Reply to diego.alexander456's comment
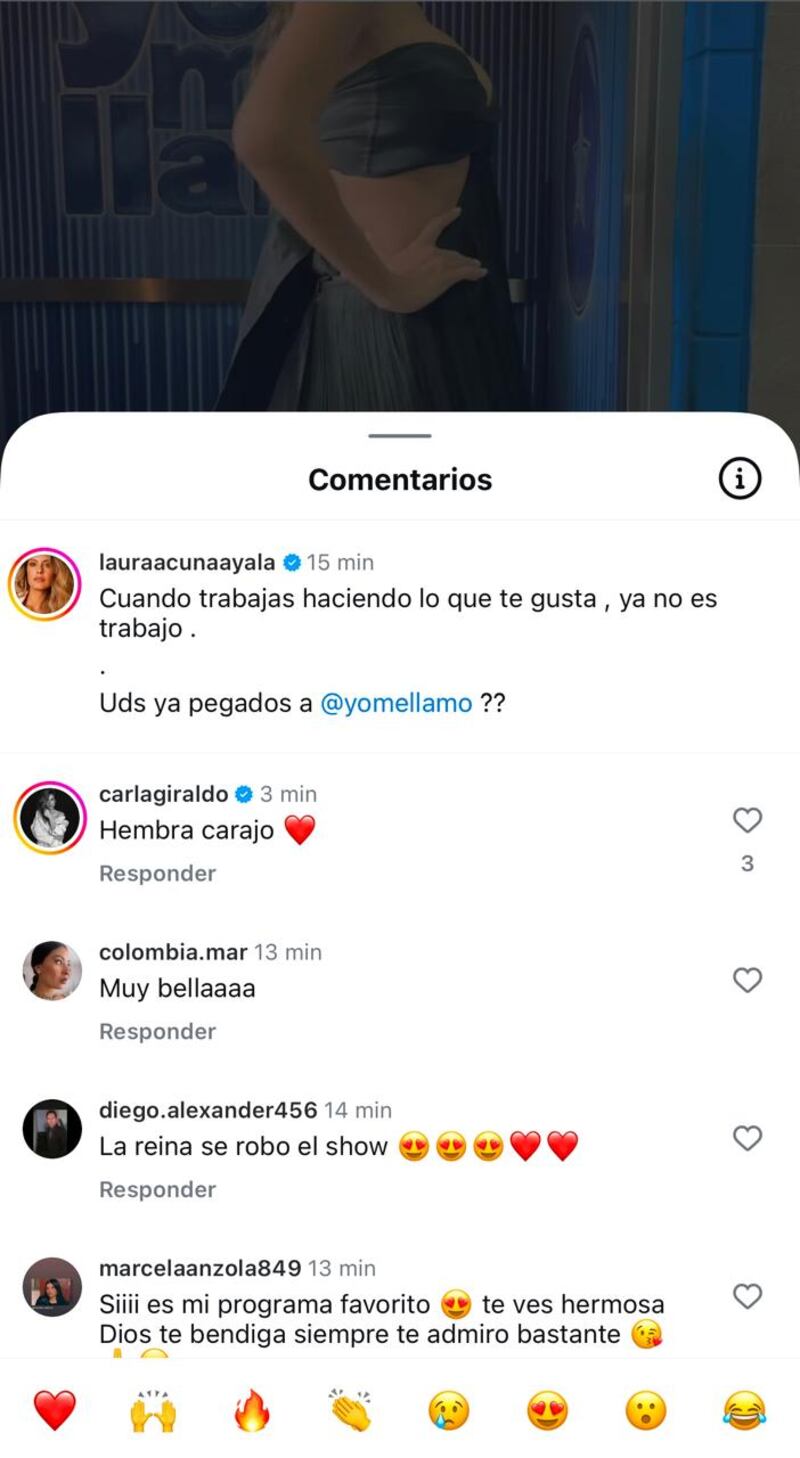The image size is (800, 1458). click(157, 1189)
